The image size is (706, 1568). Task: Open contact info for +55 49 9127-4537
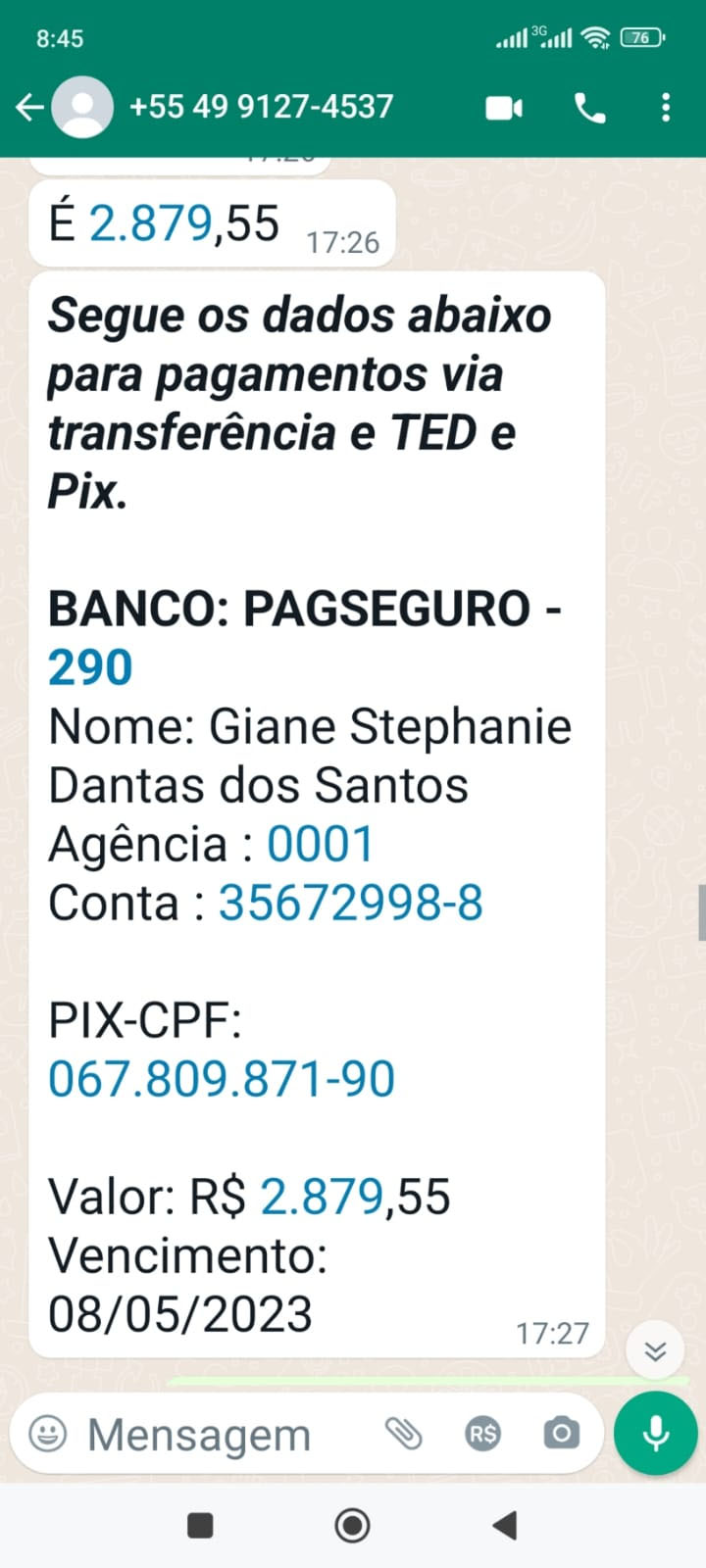point(261,107)
